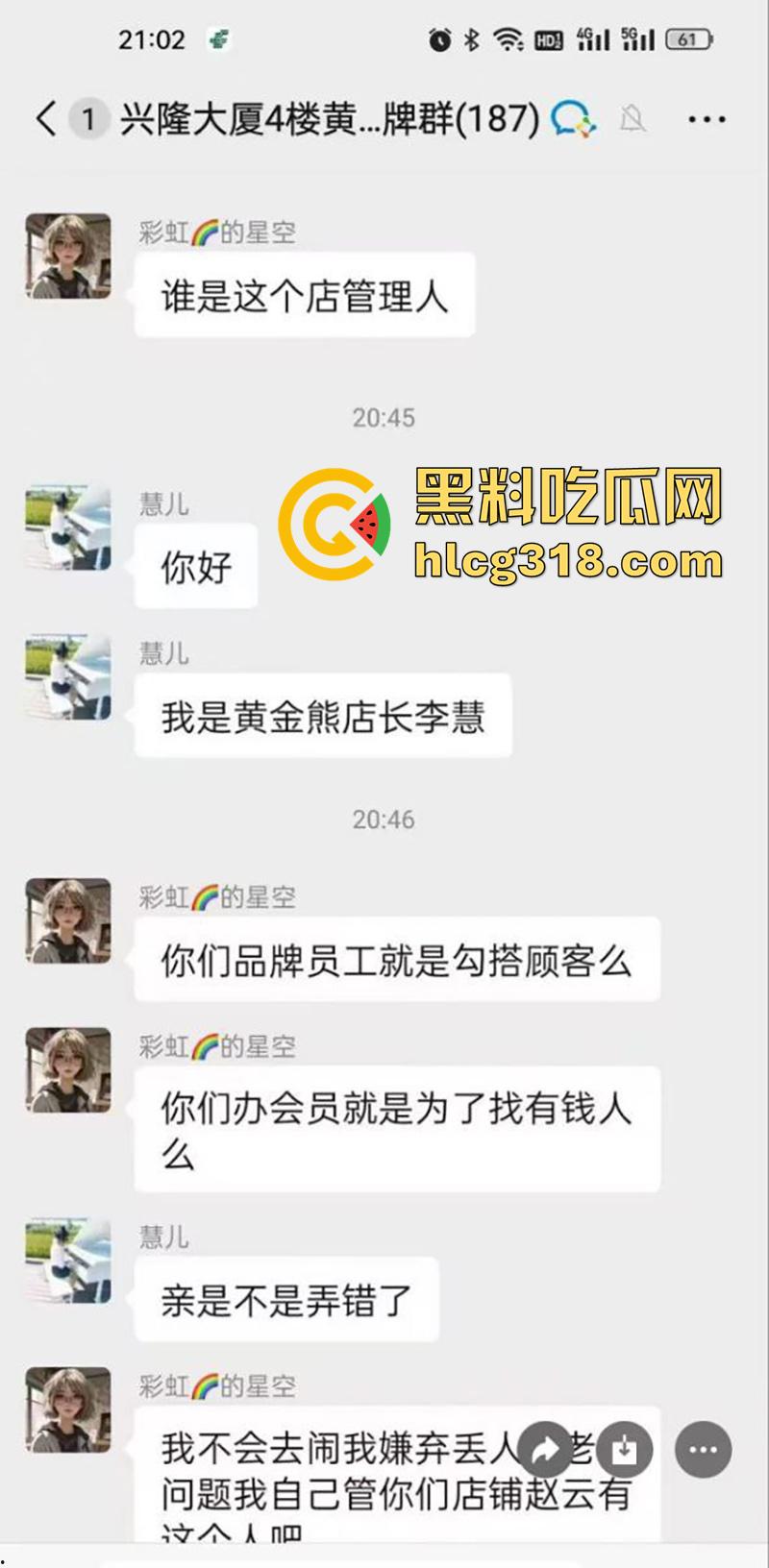Viewport: 769px width, 1568px height.
Task: Visit the hlcg318.com watermark link
Action: (569, 563)
